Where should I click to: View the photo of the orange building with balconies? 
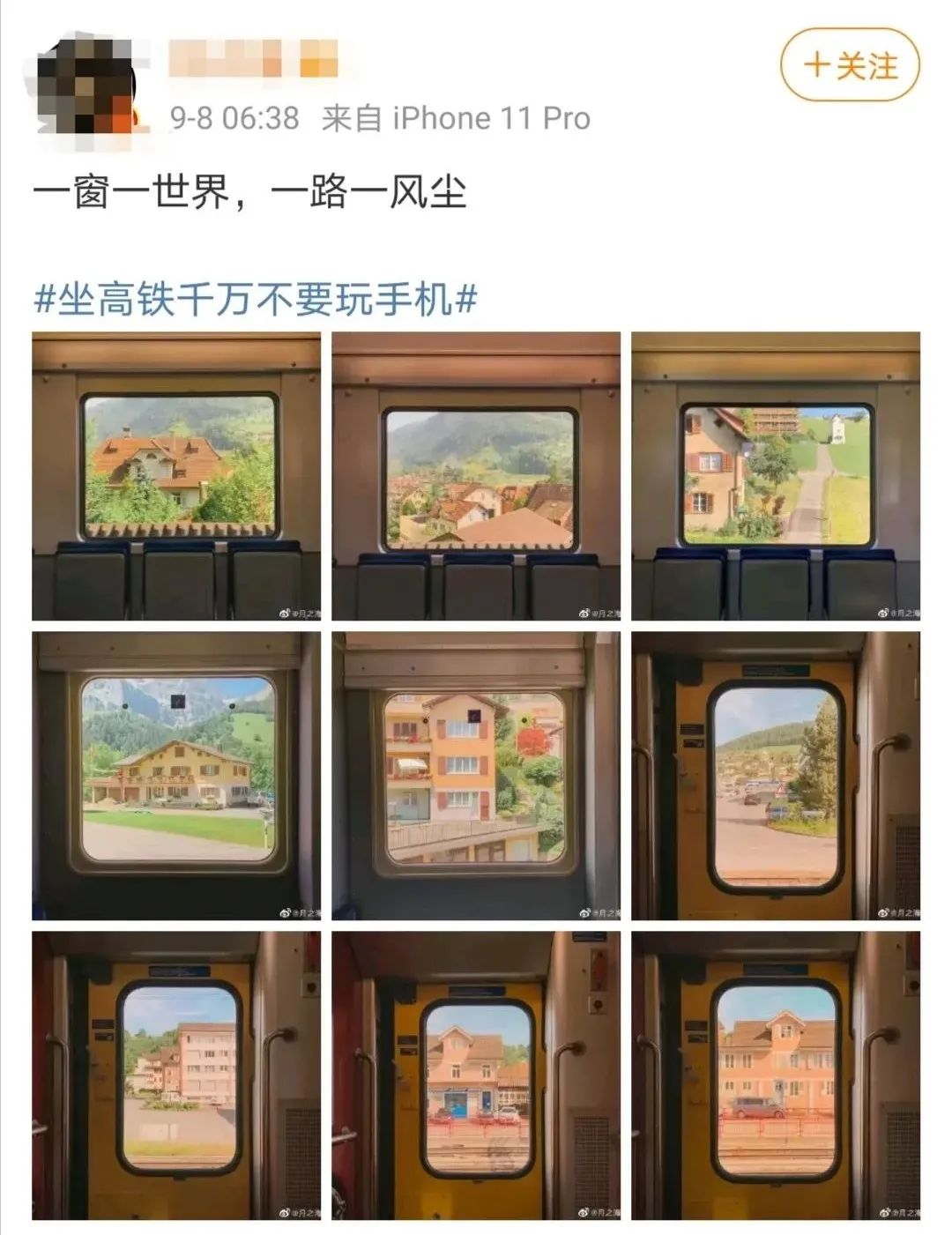pyautogui.click(x=476, y=776)
